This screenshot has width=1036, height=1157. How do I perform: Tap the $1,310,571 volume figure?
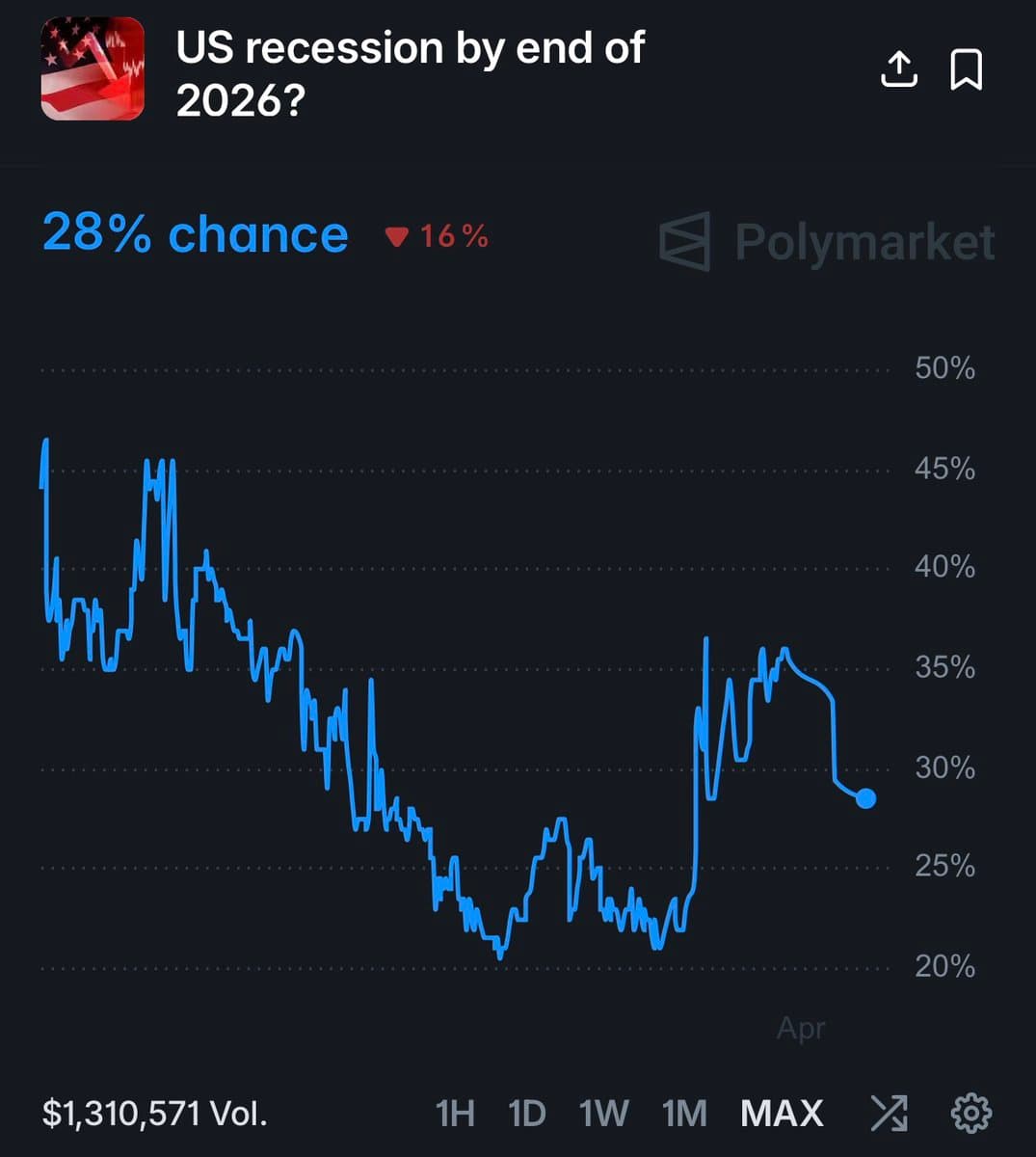[154, 1112]
